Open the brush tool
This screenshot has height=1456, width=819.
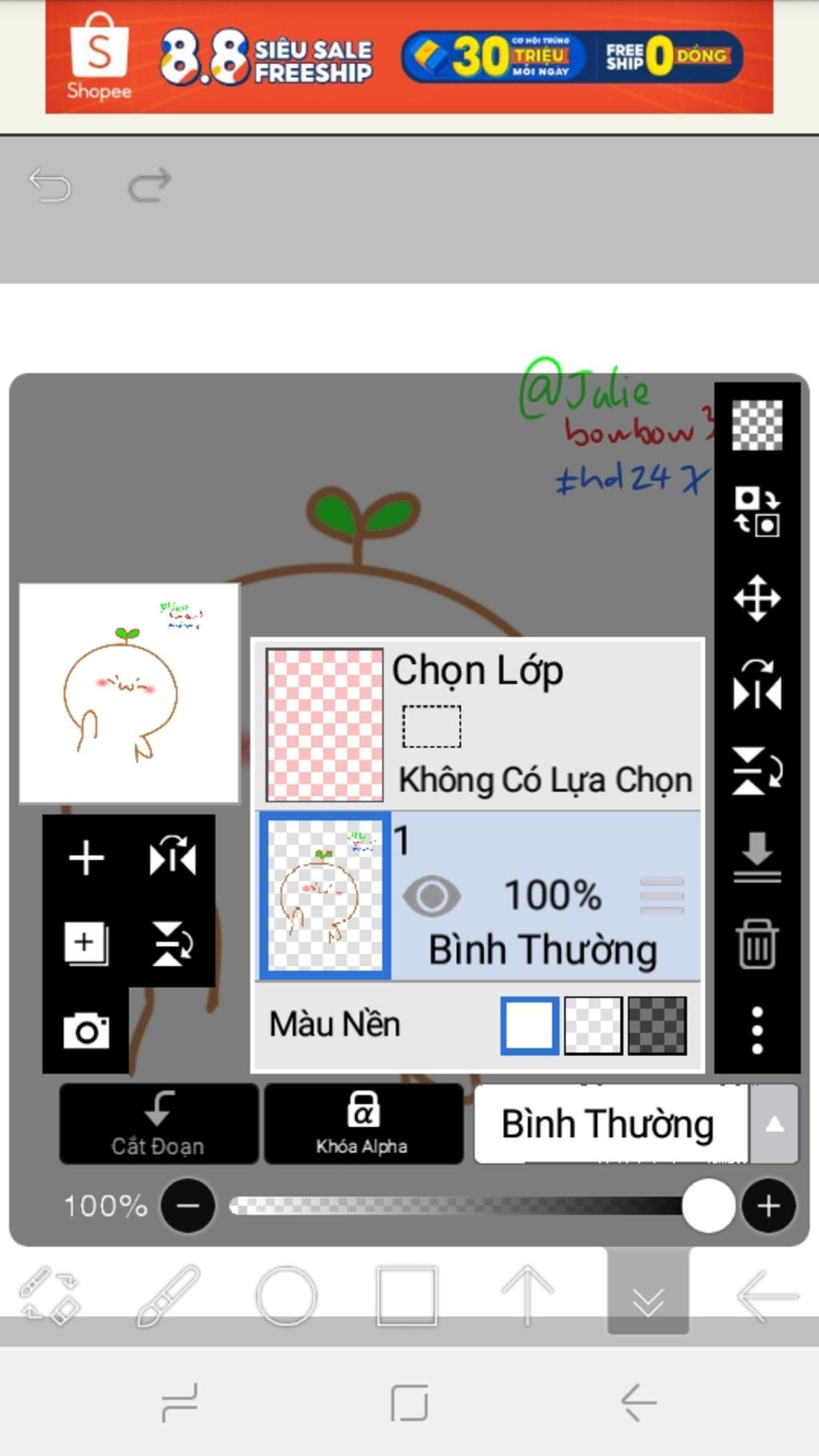167,1295
